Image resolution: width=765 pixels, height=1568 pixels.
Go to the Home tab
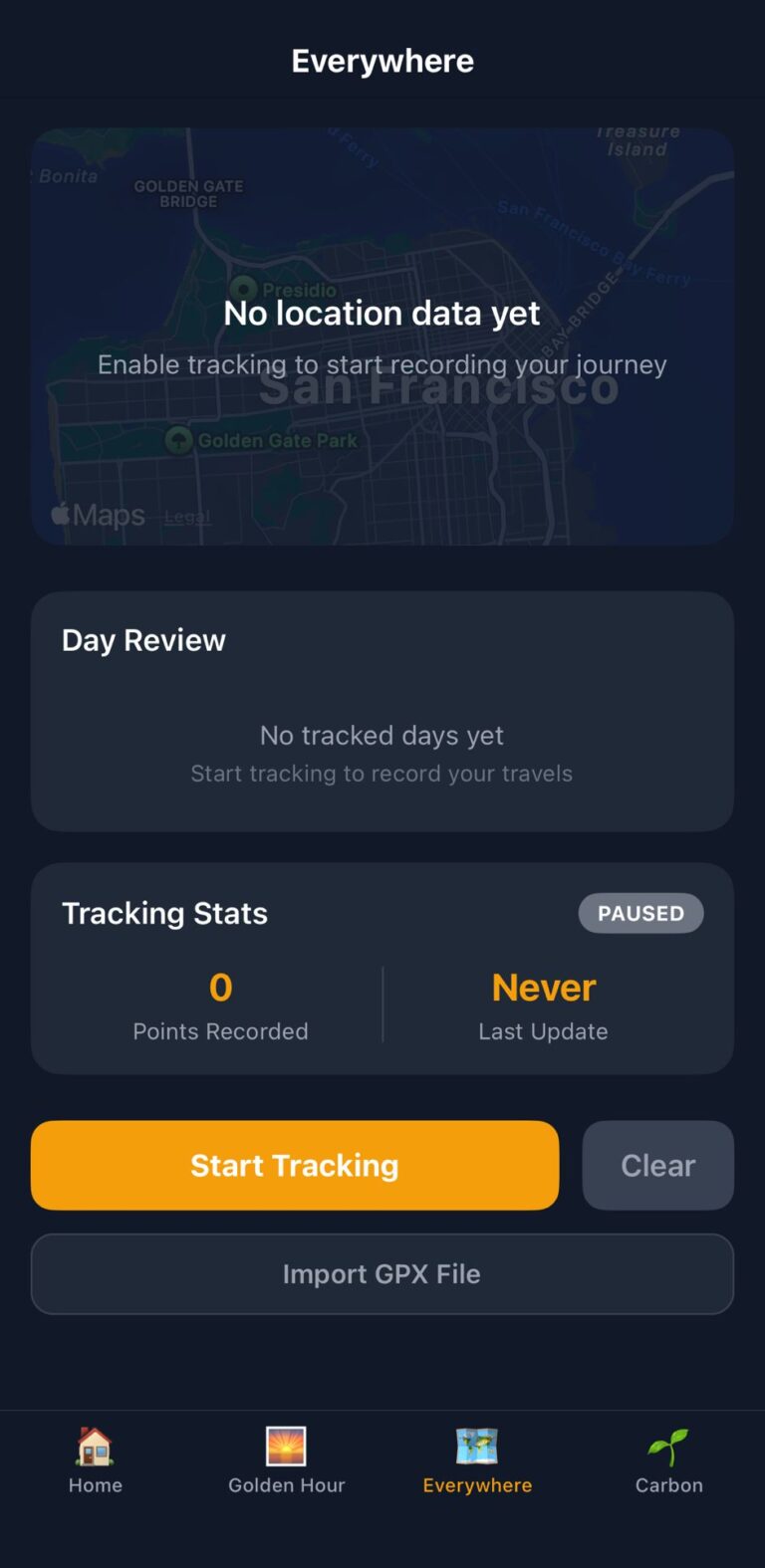pos(96,1459)
